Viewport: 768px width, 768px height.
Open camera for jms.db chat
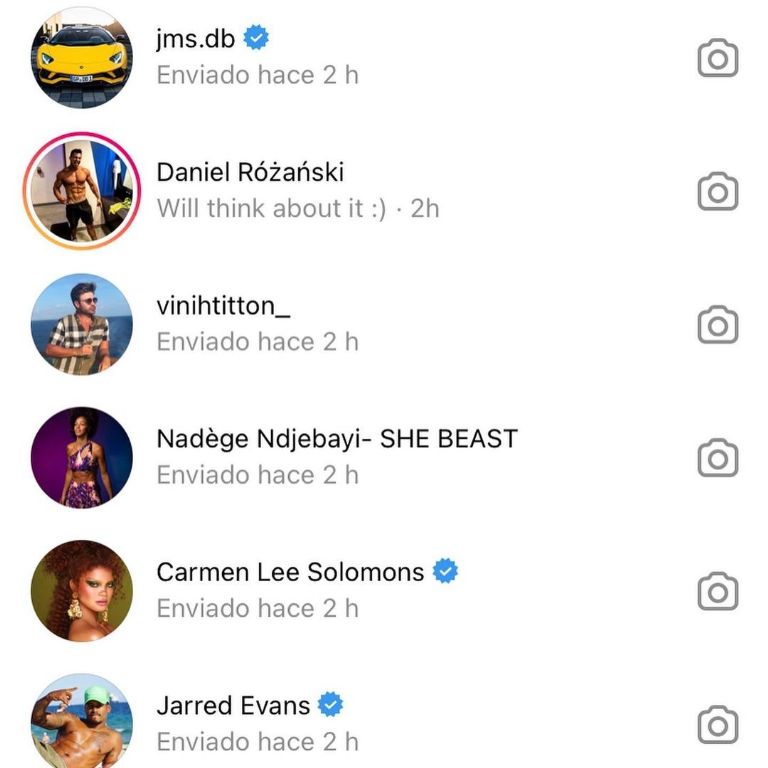pos(717,58)
